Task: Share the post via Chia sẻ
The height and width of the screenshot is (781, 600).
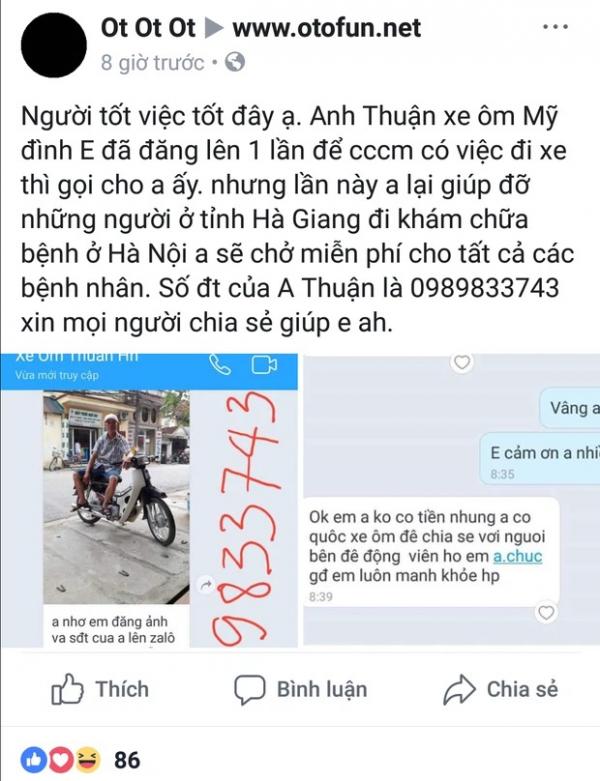Action: (500, 689)
